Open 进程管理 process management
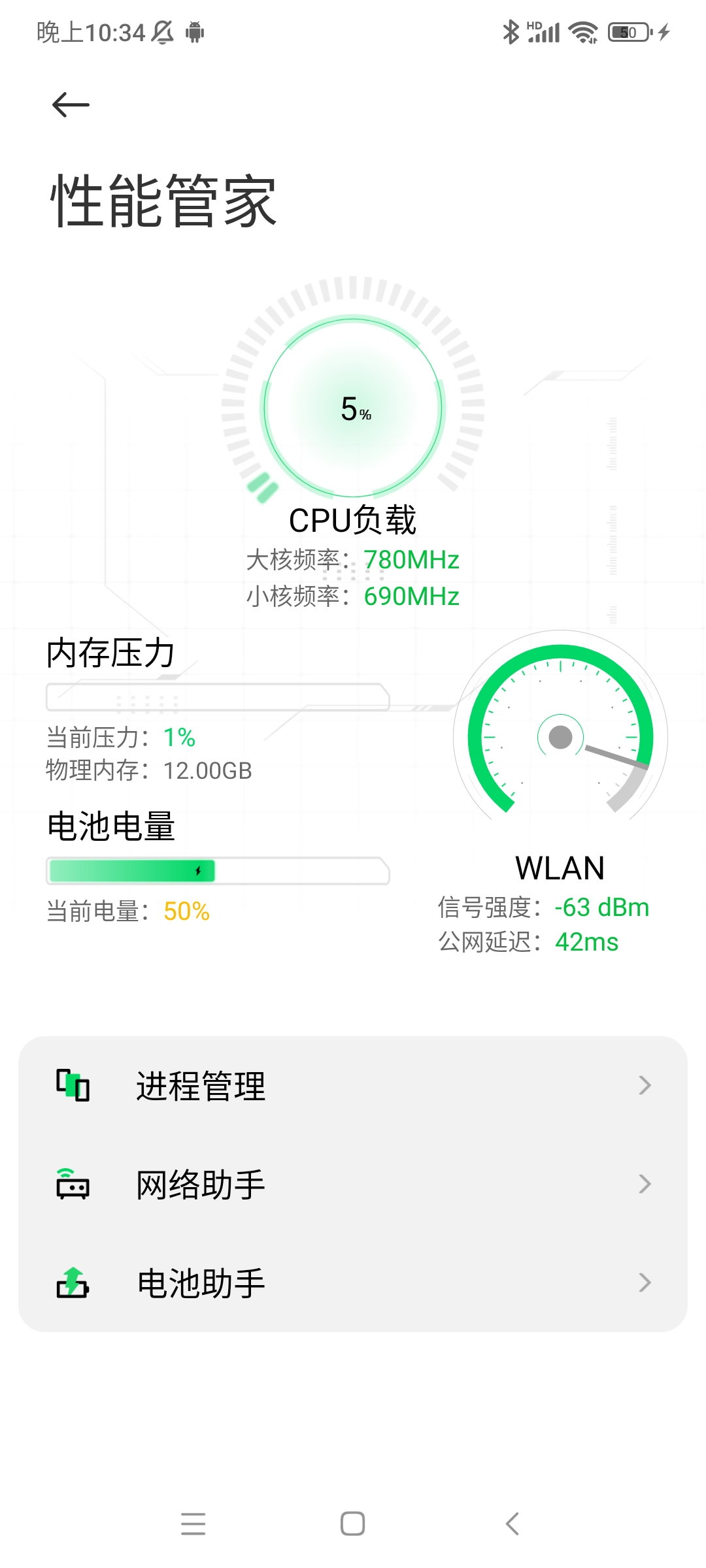 point(353,1086)
